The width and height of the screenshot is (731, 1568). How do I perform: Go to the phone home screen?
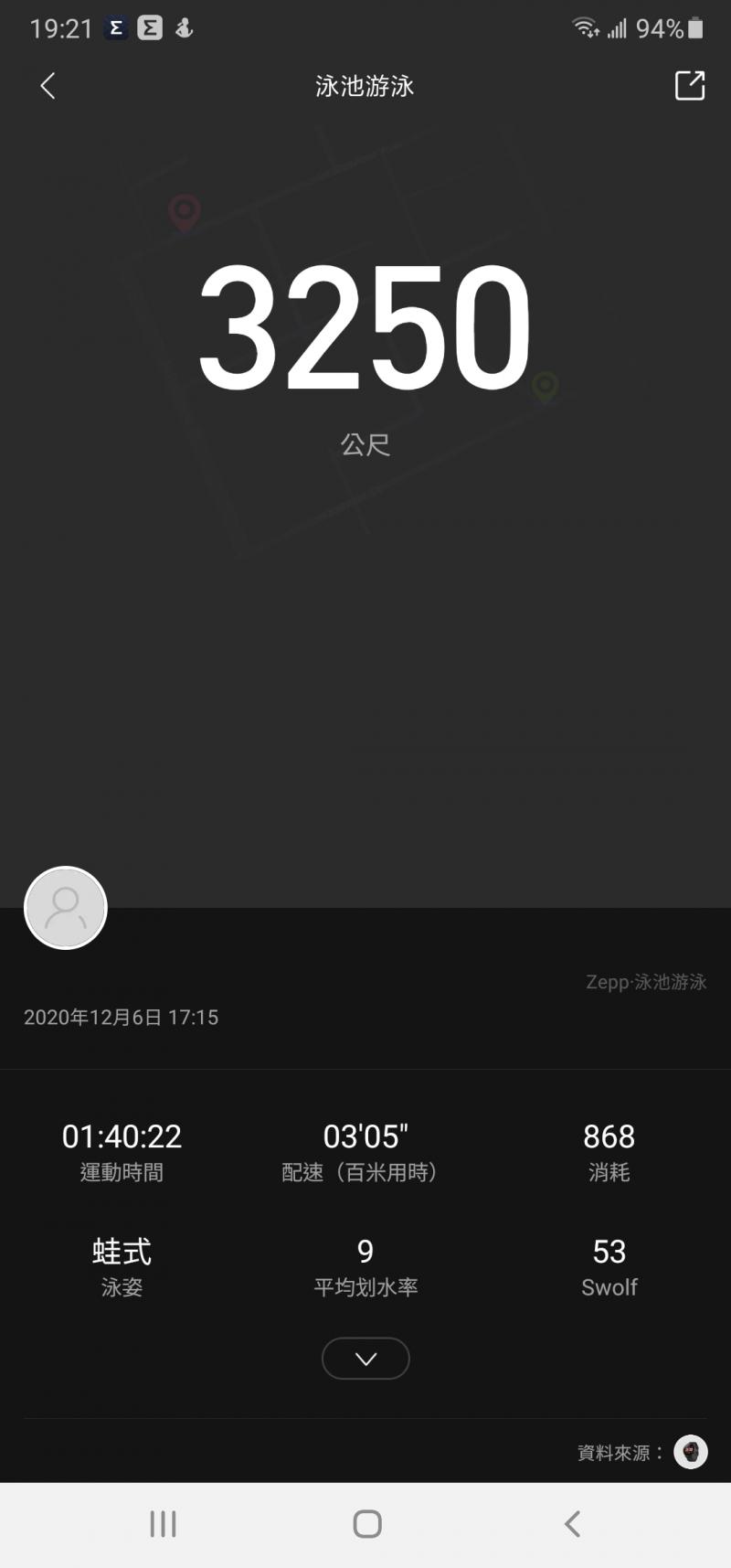pos(366,1524)
